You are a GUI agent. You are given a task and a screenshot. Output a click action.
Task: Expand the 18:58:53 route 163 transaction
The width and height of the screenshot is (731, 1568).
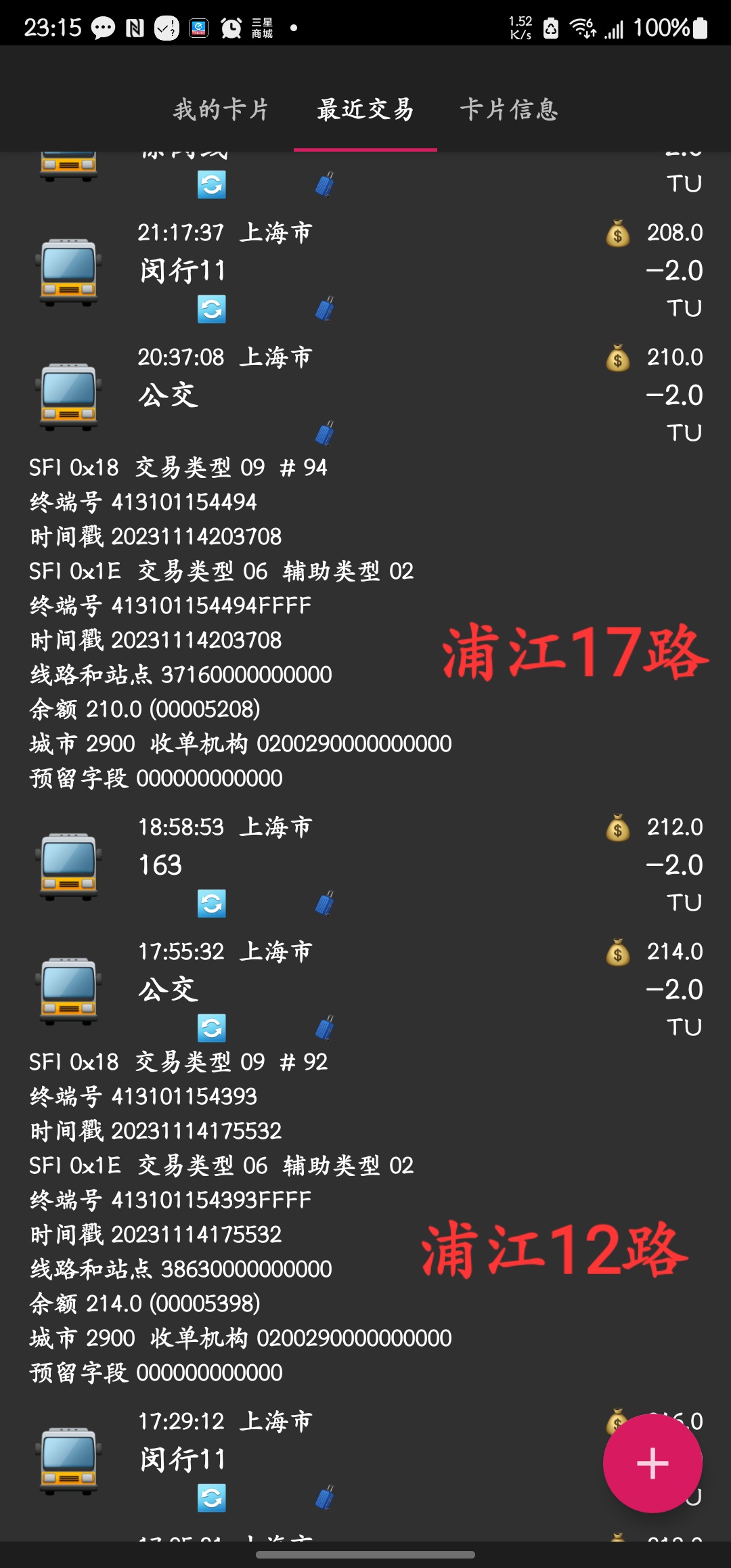(x=365, y=865)
